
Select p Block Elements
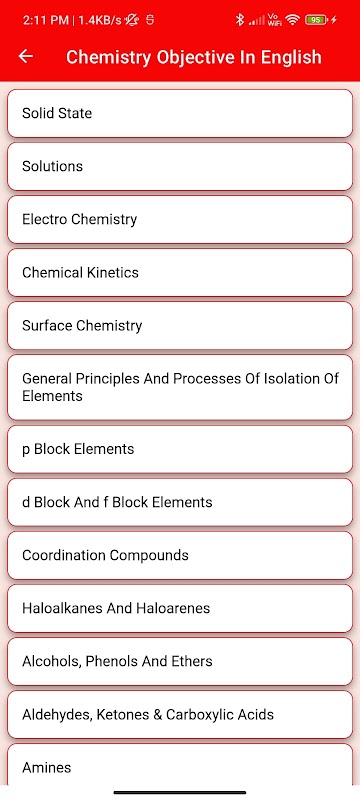pyautogui.click(x=180, y=449)
